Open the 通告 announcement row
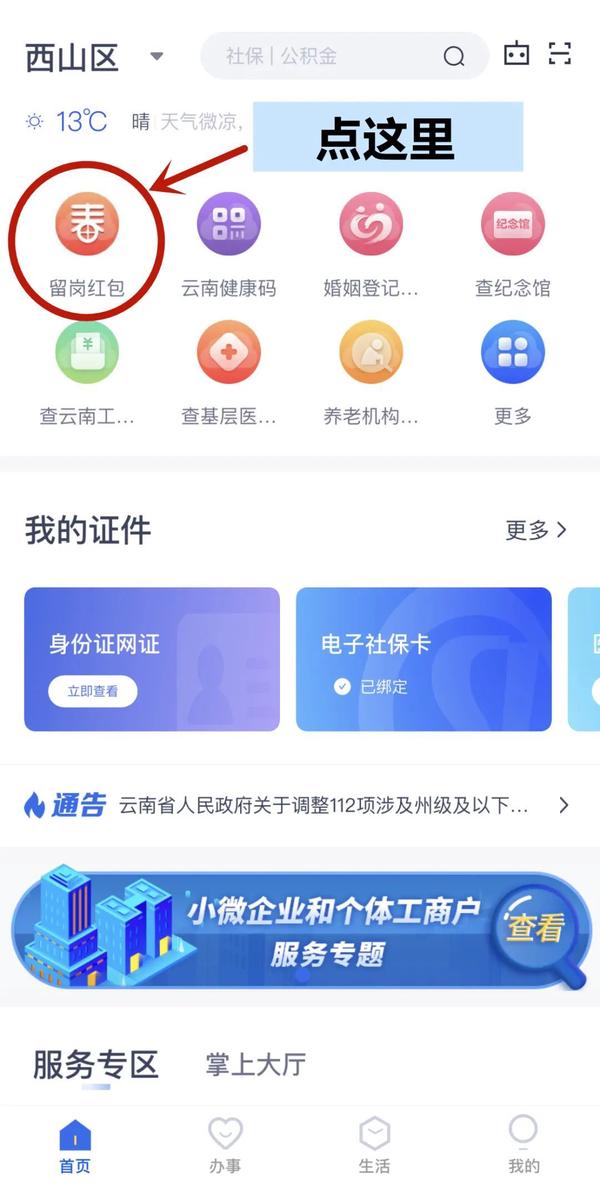600x1200 pixels. [300, 806]
